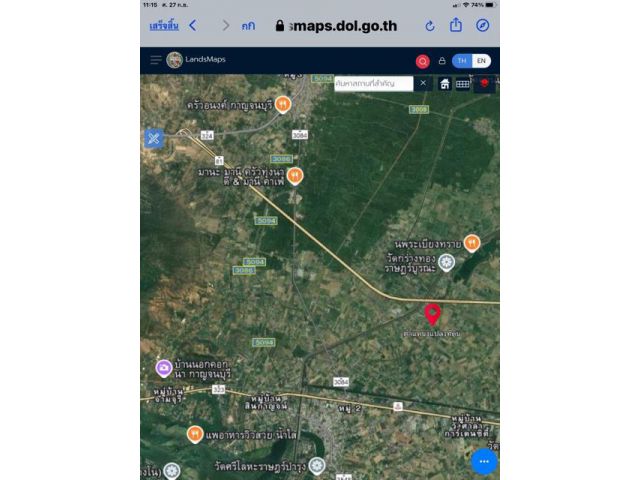Switch the language to EN

[x=481, y=60]
